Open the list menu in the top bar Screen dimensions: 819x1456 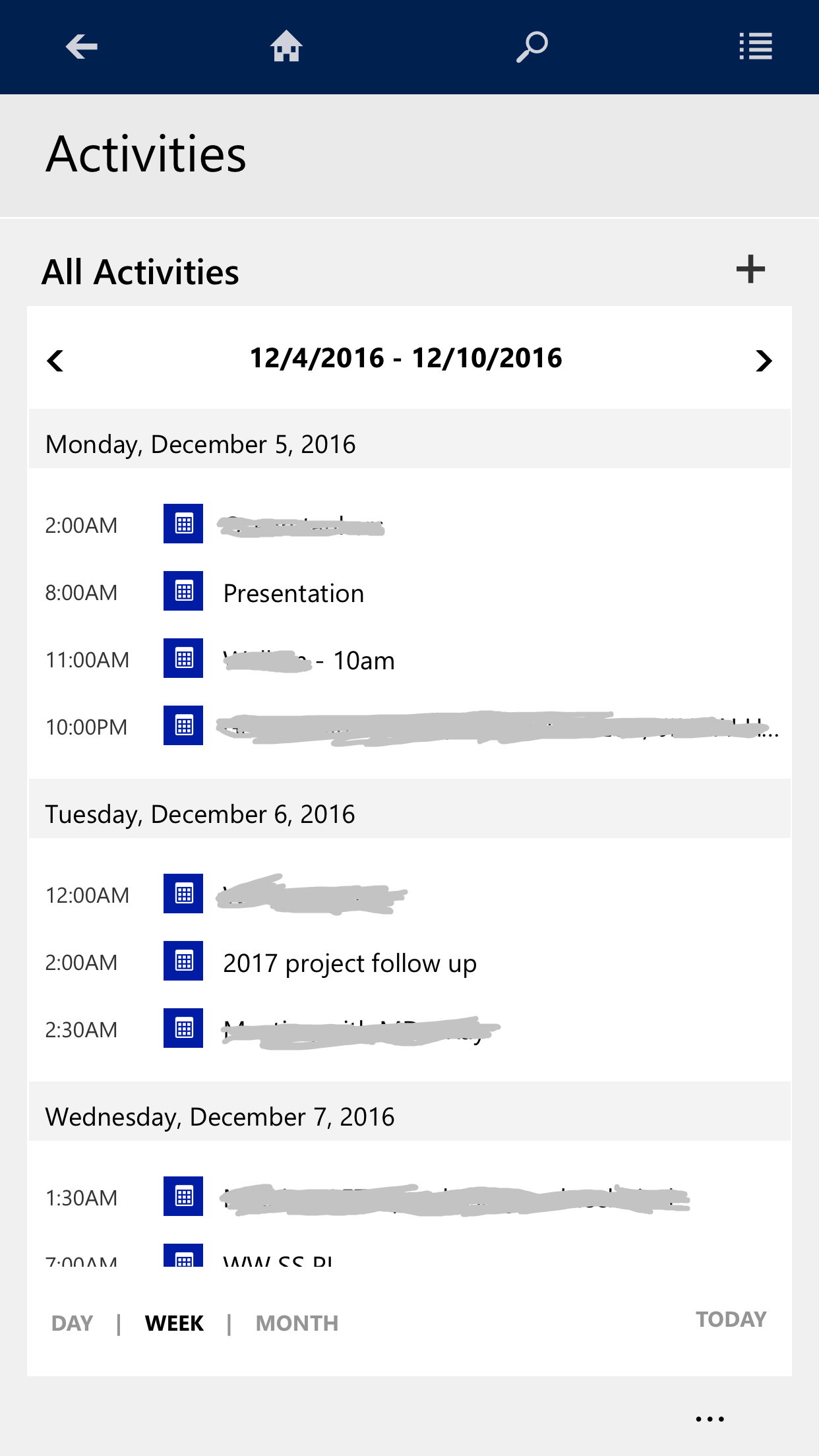point(756,46)
